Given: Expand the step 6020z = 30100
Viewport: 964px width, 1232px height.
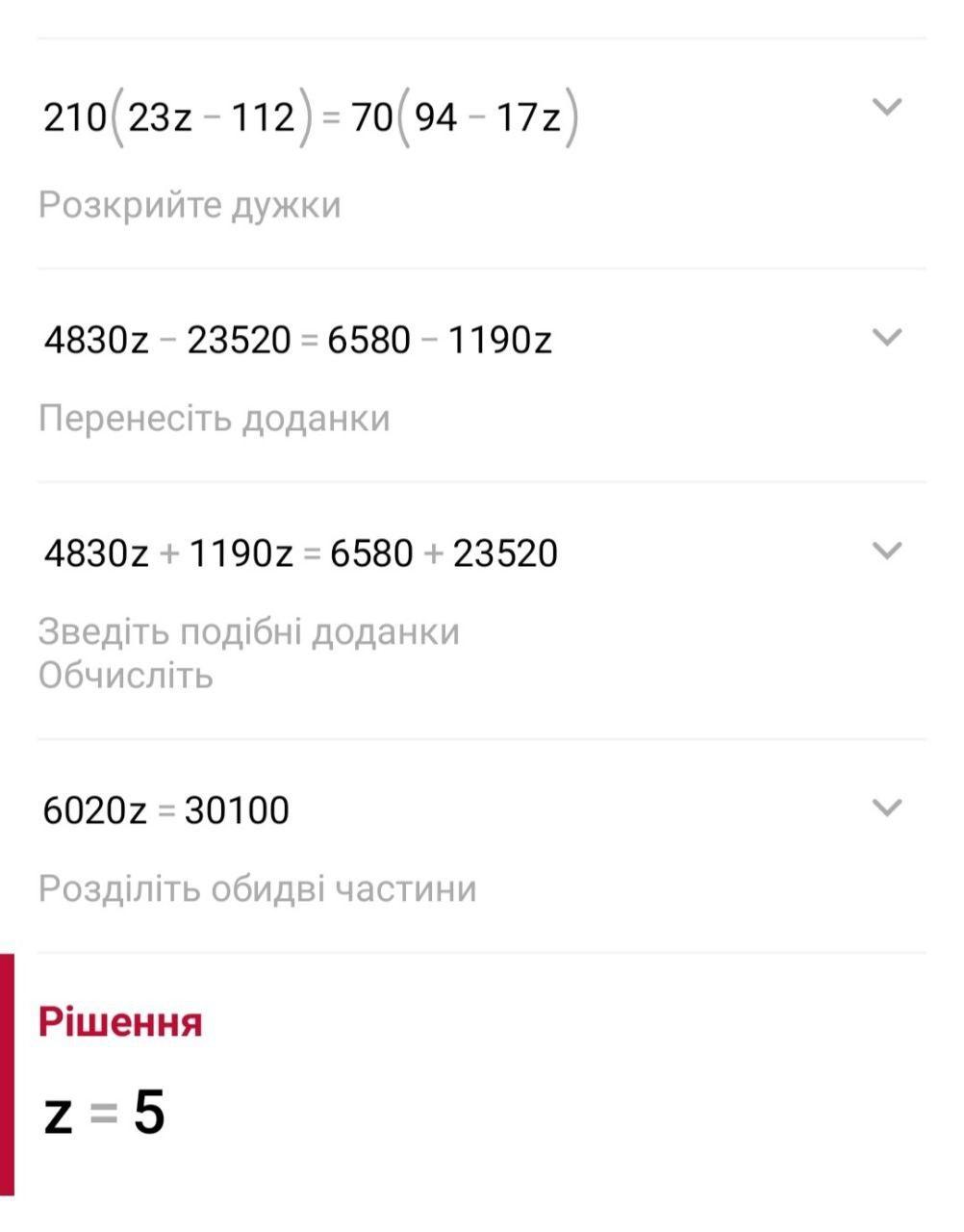Looking at the screenshot, I should point(886,808).
